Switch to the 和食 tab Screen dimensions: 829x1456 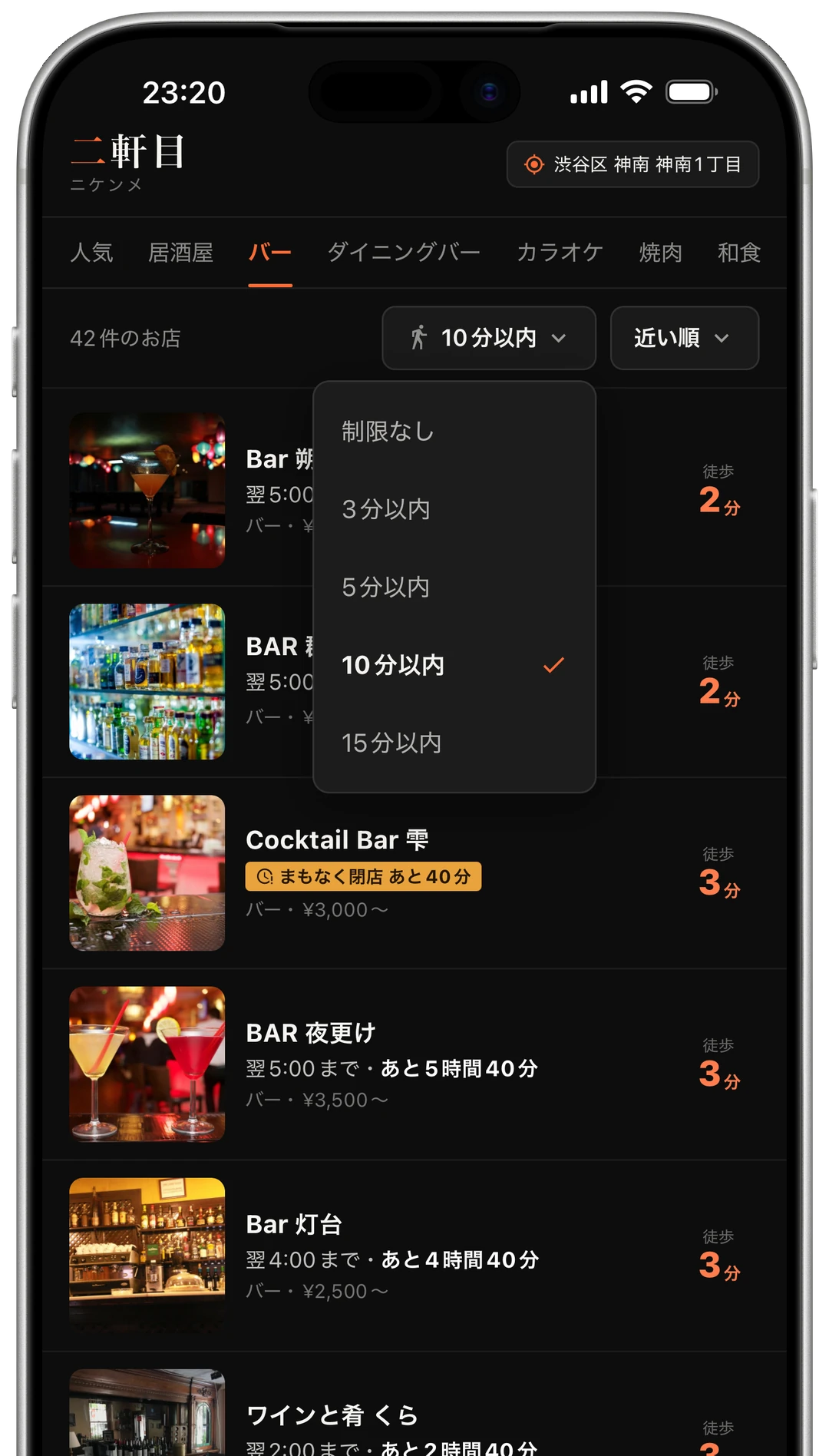[738, 253]
